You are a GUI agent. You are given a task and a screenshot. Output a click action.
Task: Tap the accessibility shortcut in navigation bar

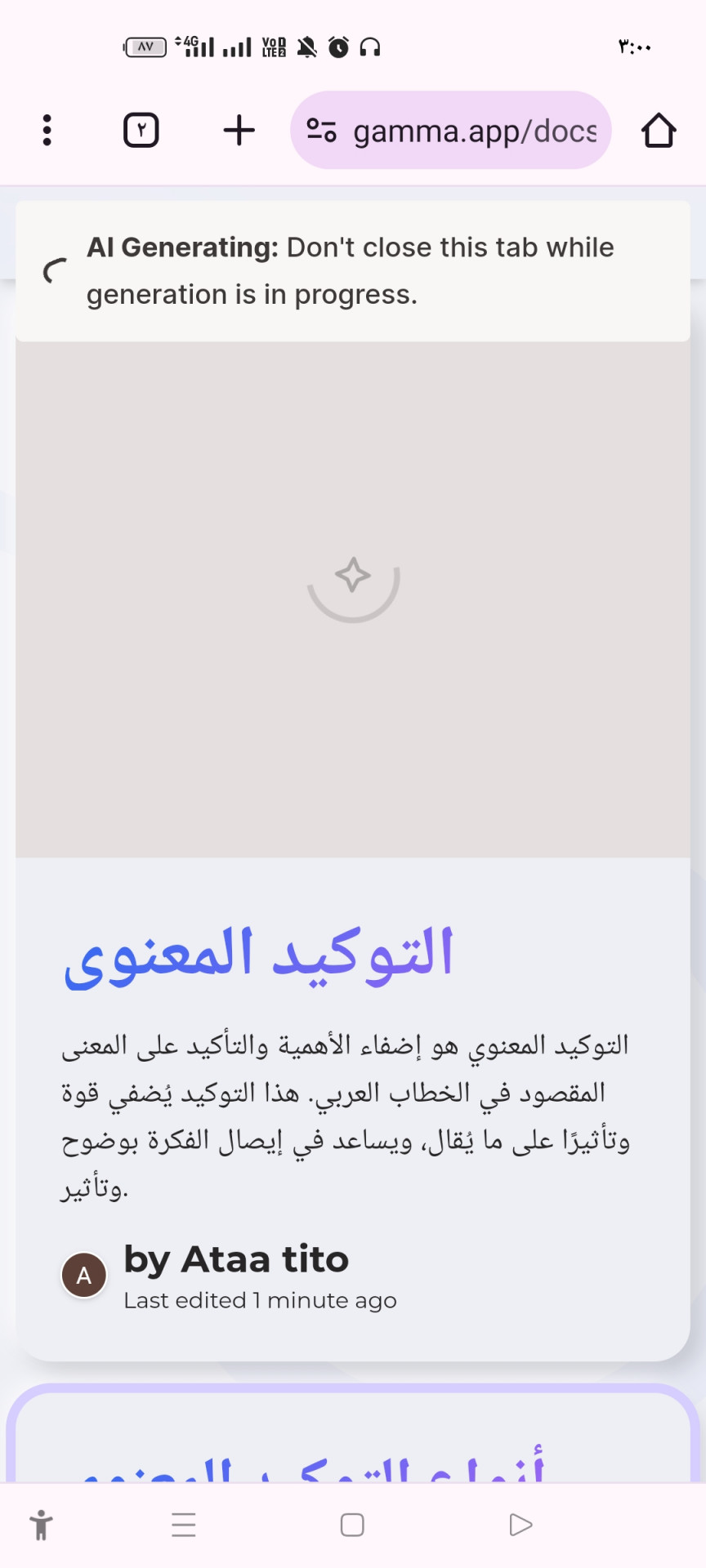pos(41,1525)
